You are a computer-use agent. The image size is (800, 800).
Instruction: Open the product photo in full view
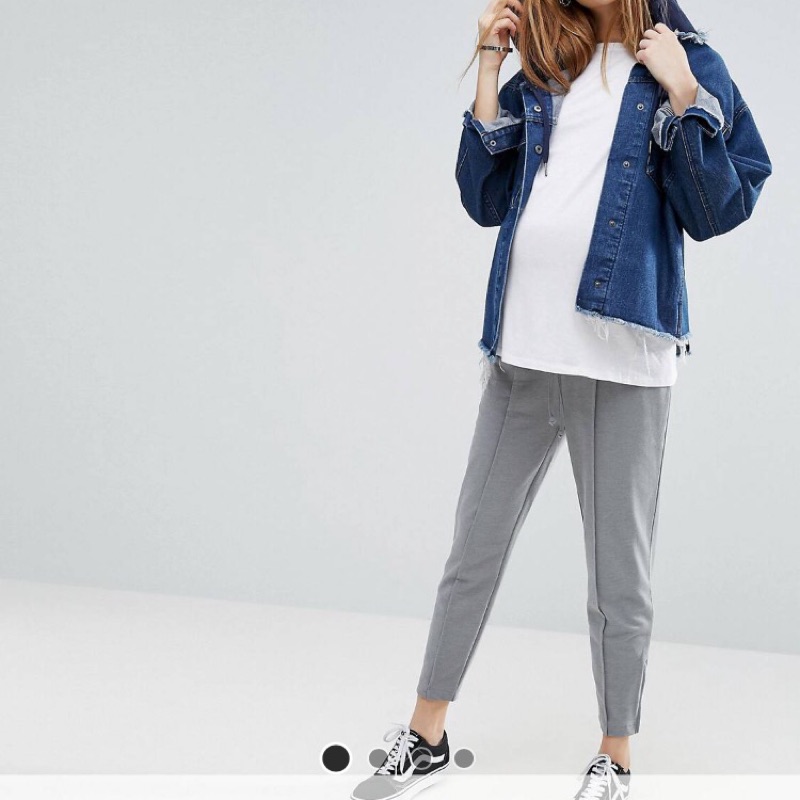[400, 388]
